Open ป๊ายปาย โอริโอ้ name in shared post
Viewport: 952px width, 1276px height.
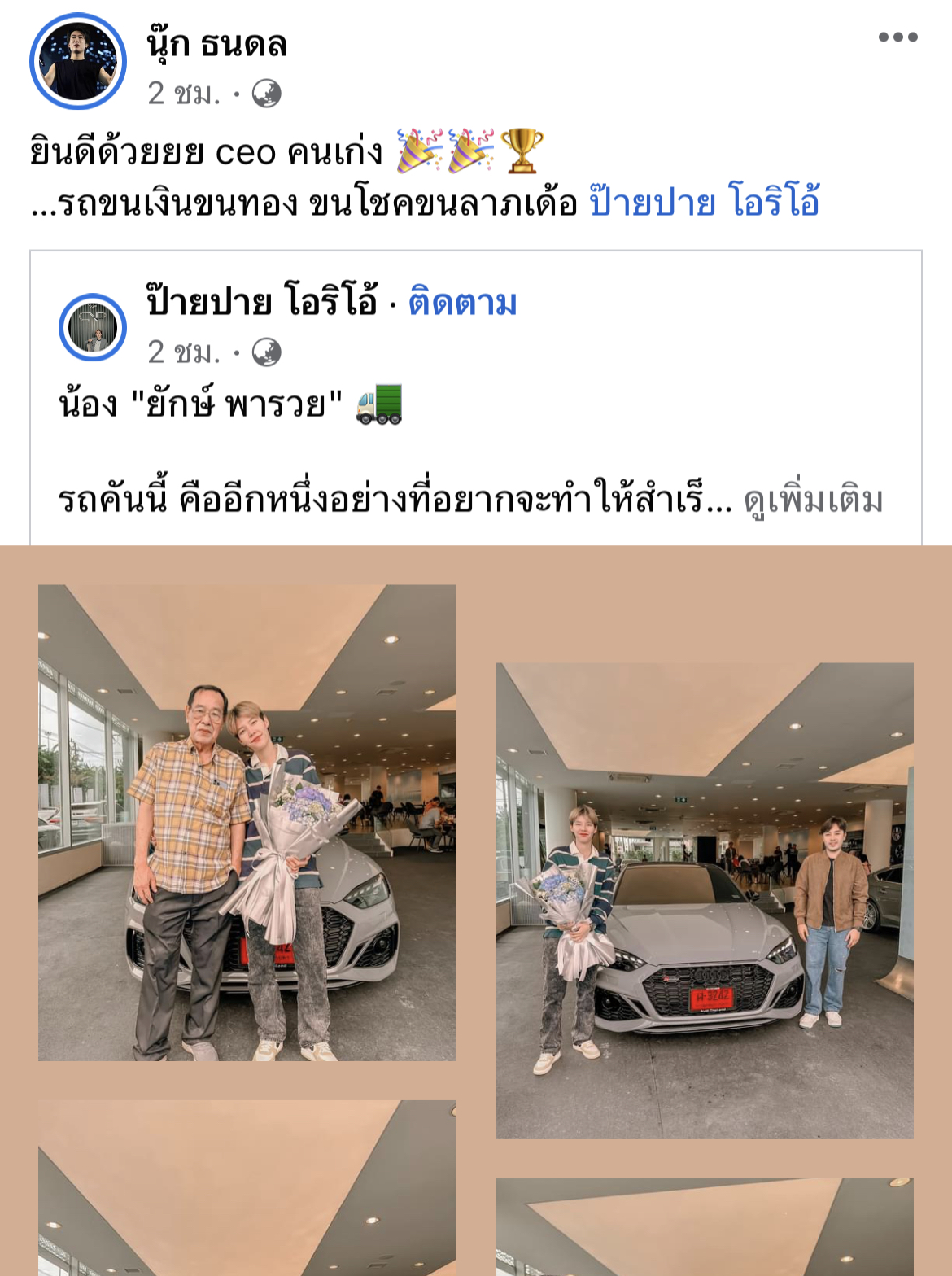(x=262, y=303)
